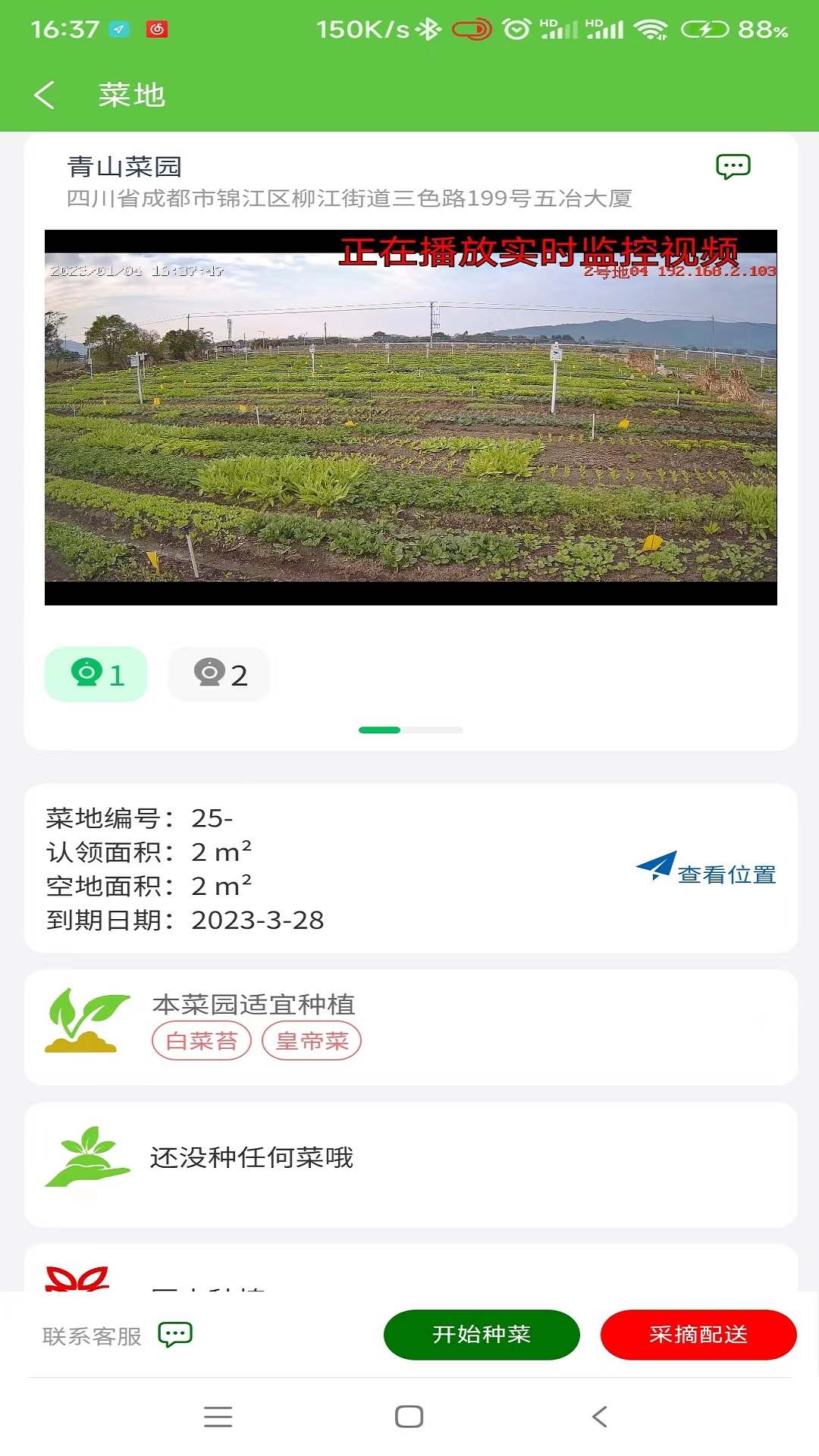Click the carousel page indicator bar

409,730
